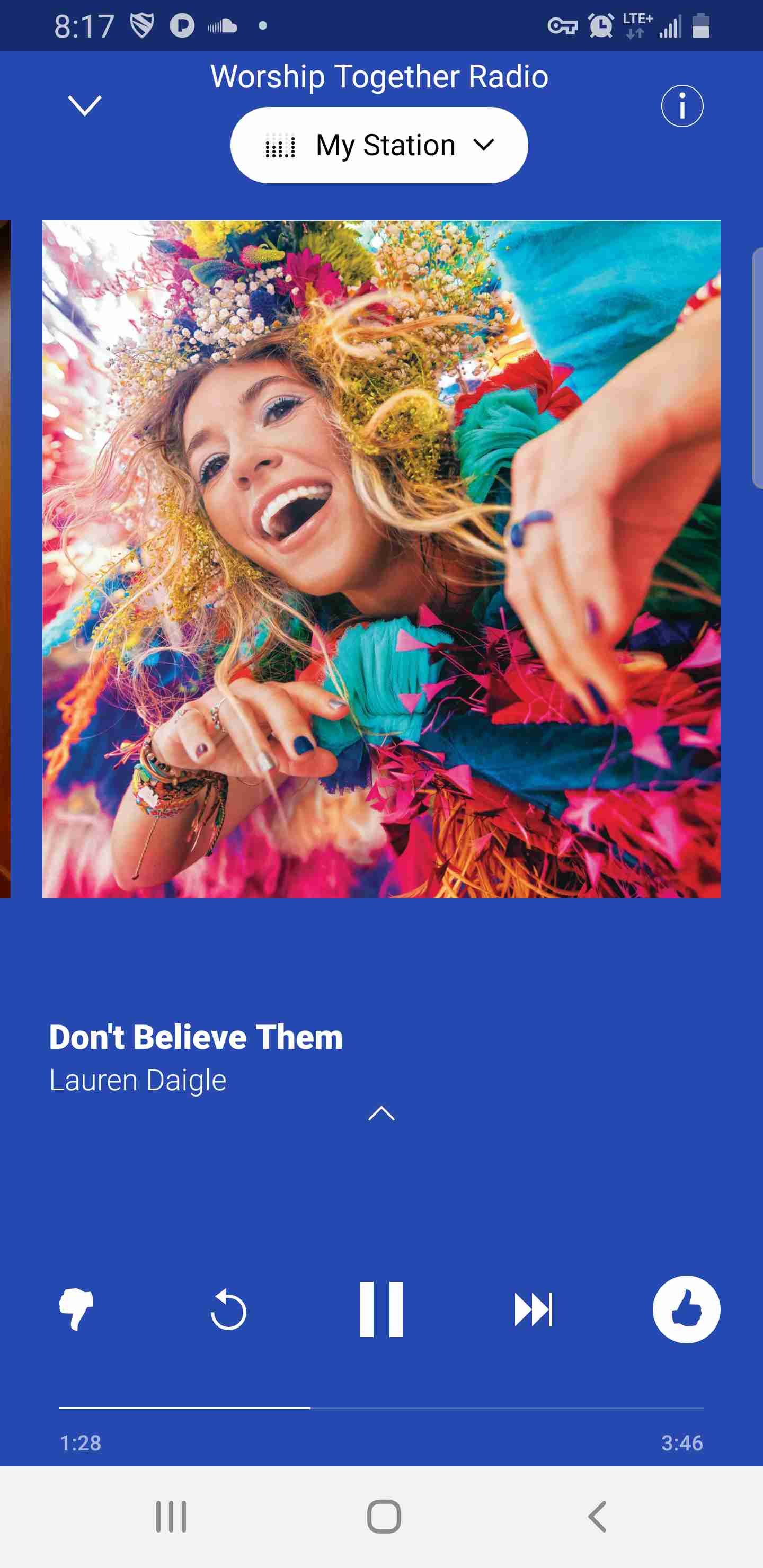The height and width of the screenshot is (1568, 763).
Task: Tap the playback progress bar
Action: click(x=381, y=1407)
